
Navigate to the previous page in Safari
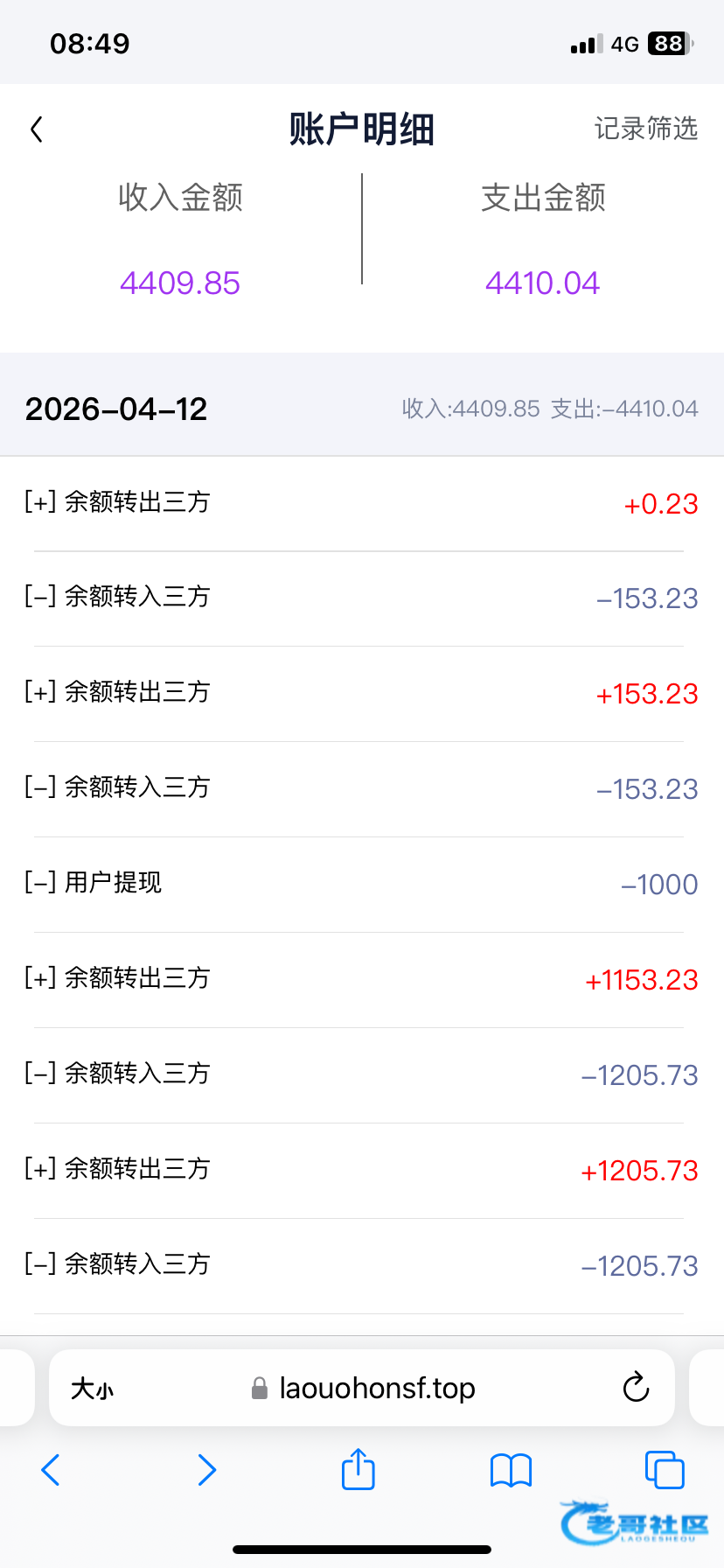pos(51,1470)
